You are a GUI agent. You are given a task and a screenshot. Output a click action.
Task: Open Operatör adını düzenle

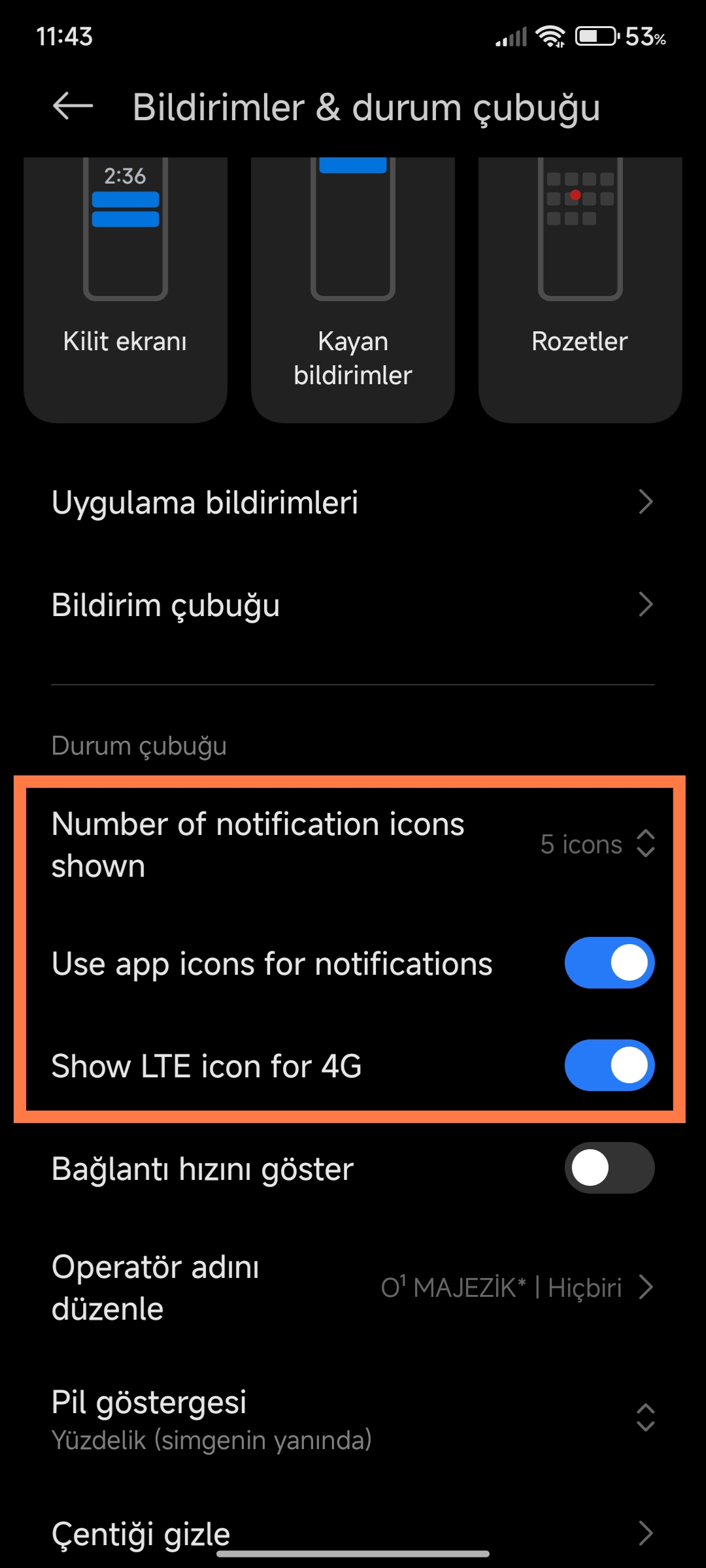(353, 1288)
